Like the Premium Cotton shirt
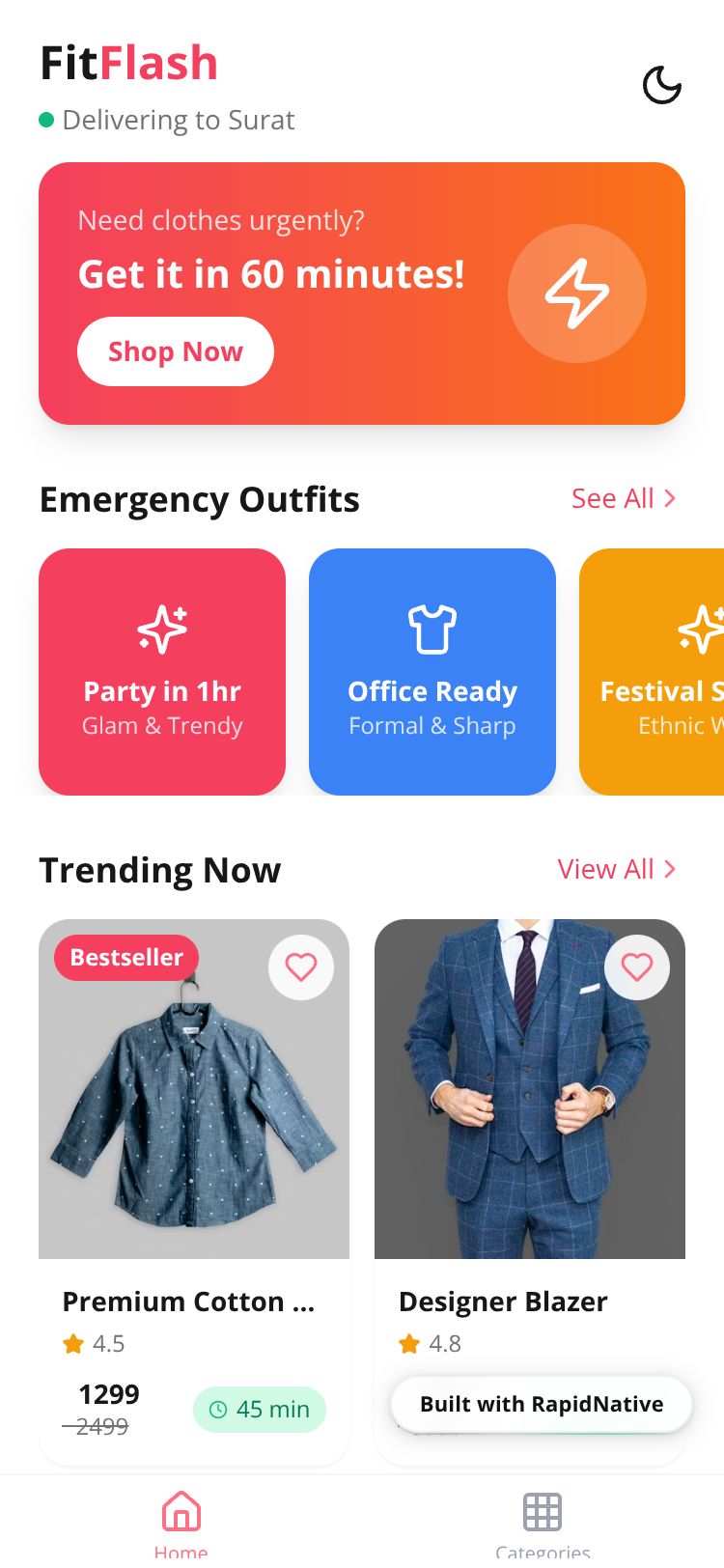Image resolution: width=724 pixels, height=1568 pixels. pos(301,966)
